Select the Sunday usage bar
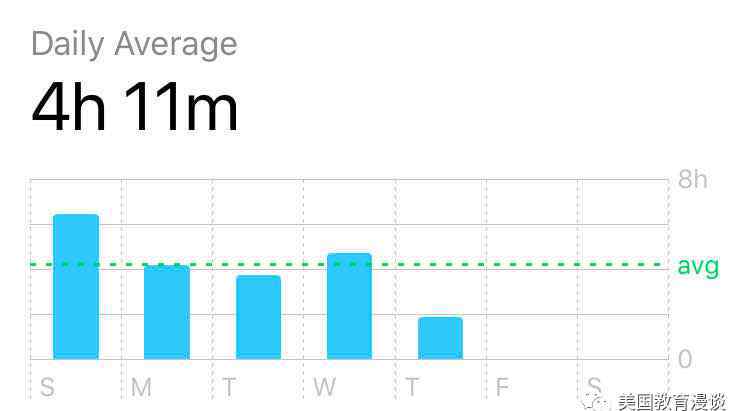 pos(76,287)
